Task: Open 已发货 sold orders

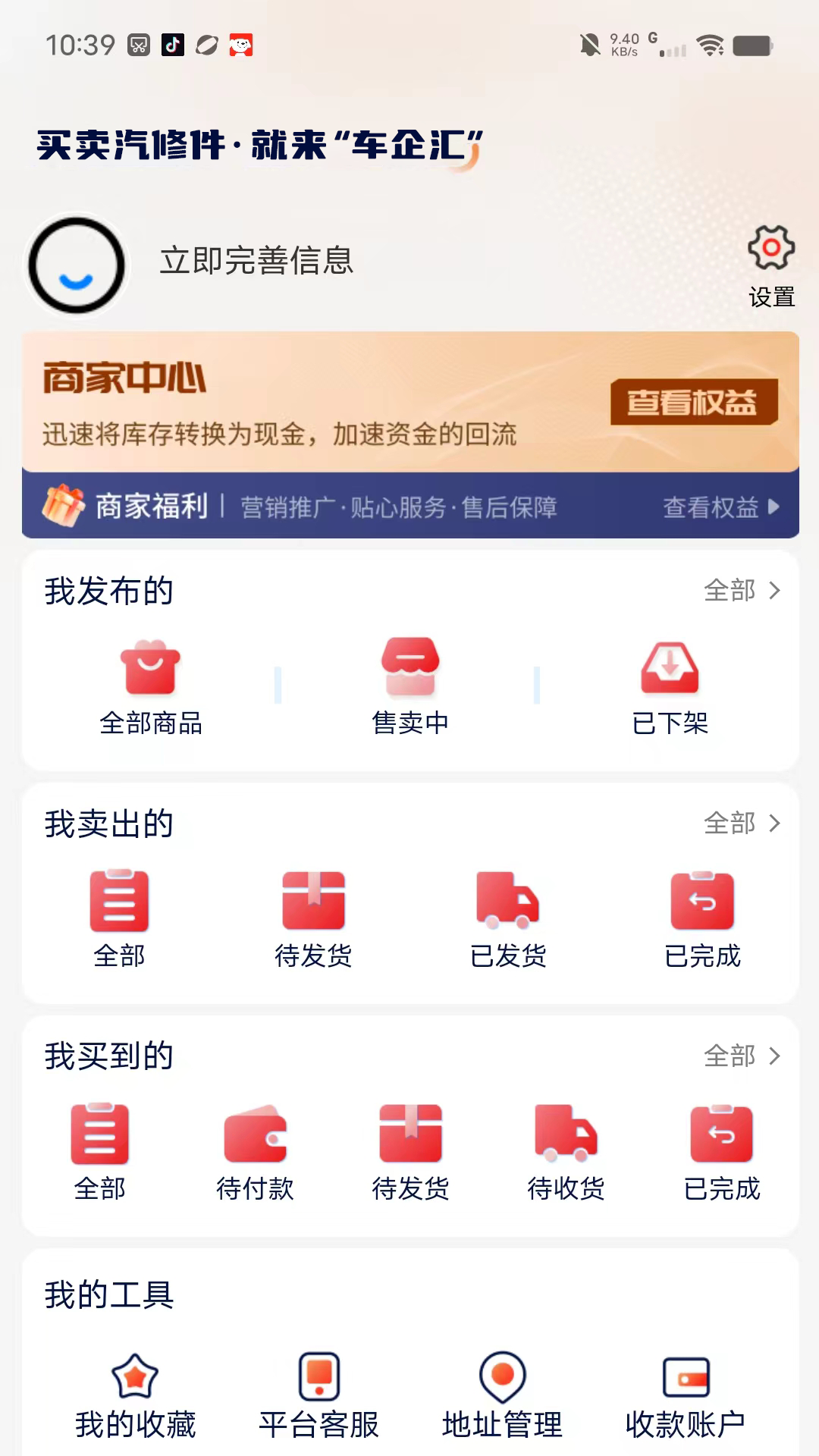Action: coord(507,920)
